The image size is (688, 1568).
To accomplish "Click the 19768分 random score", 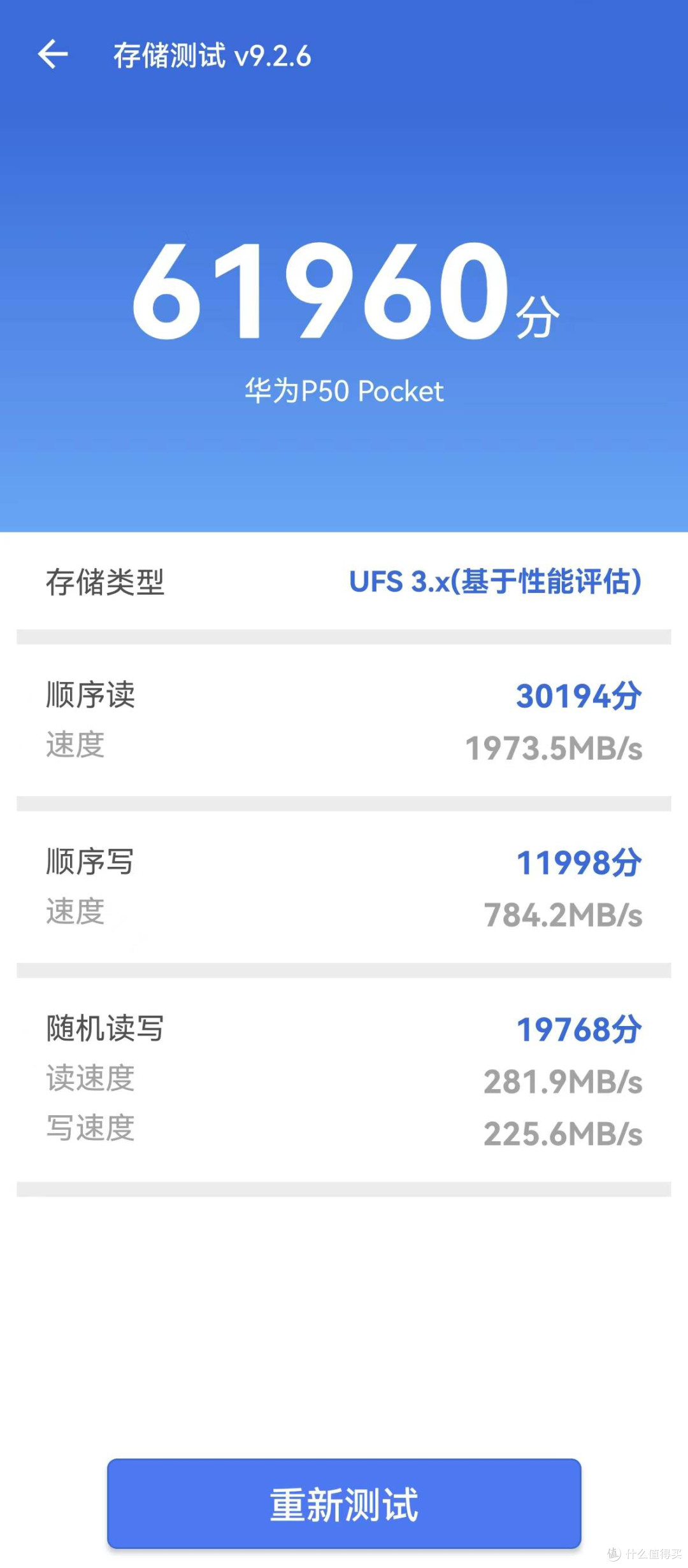I will click(x=578, y=1028).
